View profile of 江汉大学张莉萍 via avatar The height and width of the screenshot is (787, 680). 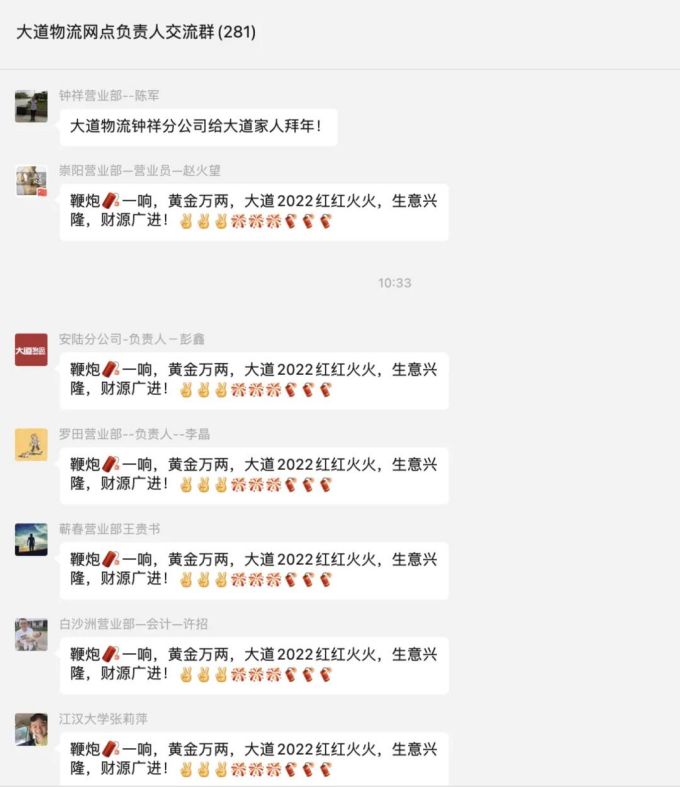31,730
